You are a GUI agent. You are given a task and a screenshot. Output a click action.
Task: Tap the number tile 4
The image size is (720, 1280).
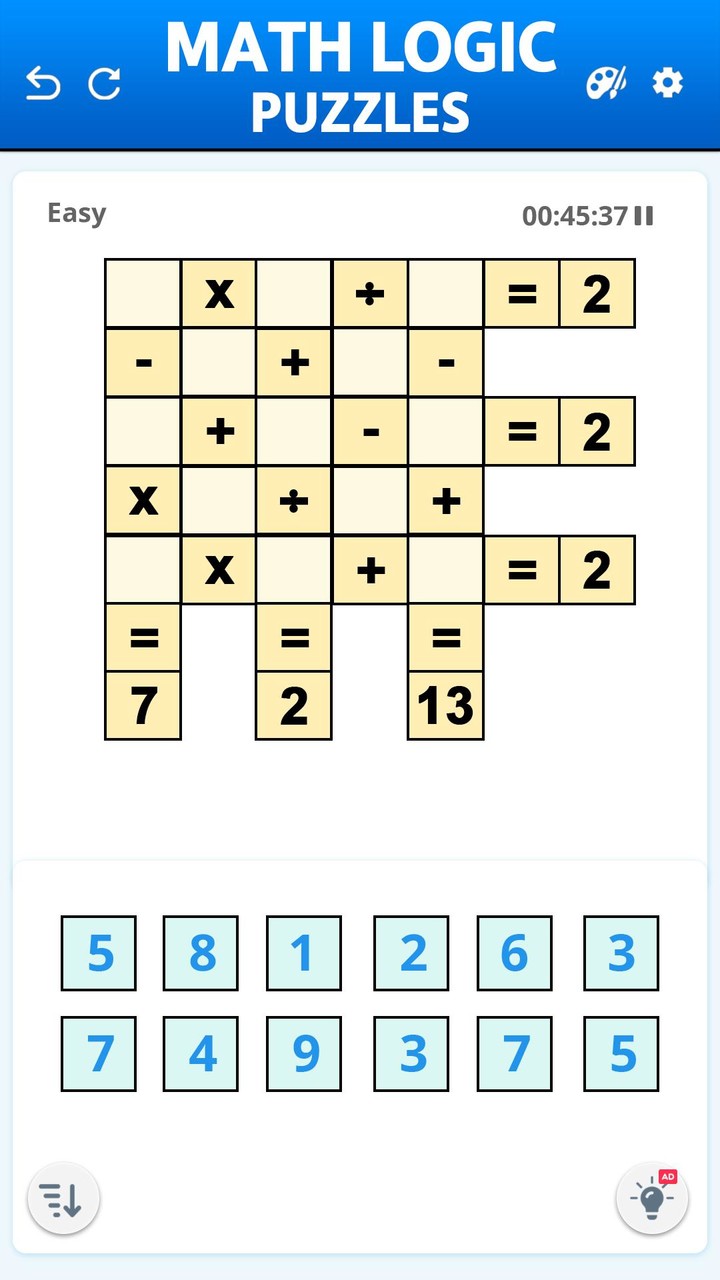pyautogui.click(x=200, y=1053)
